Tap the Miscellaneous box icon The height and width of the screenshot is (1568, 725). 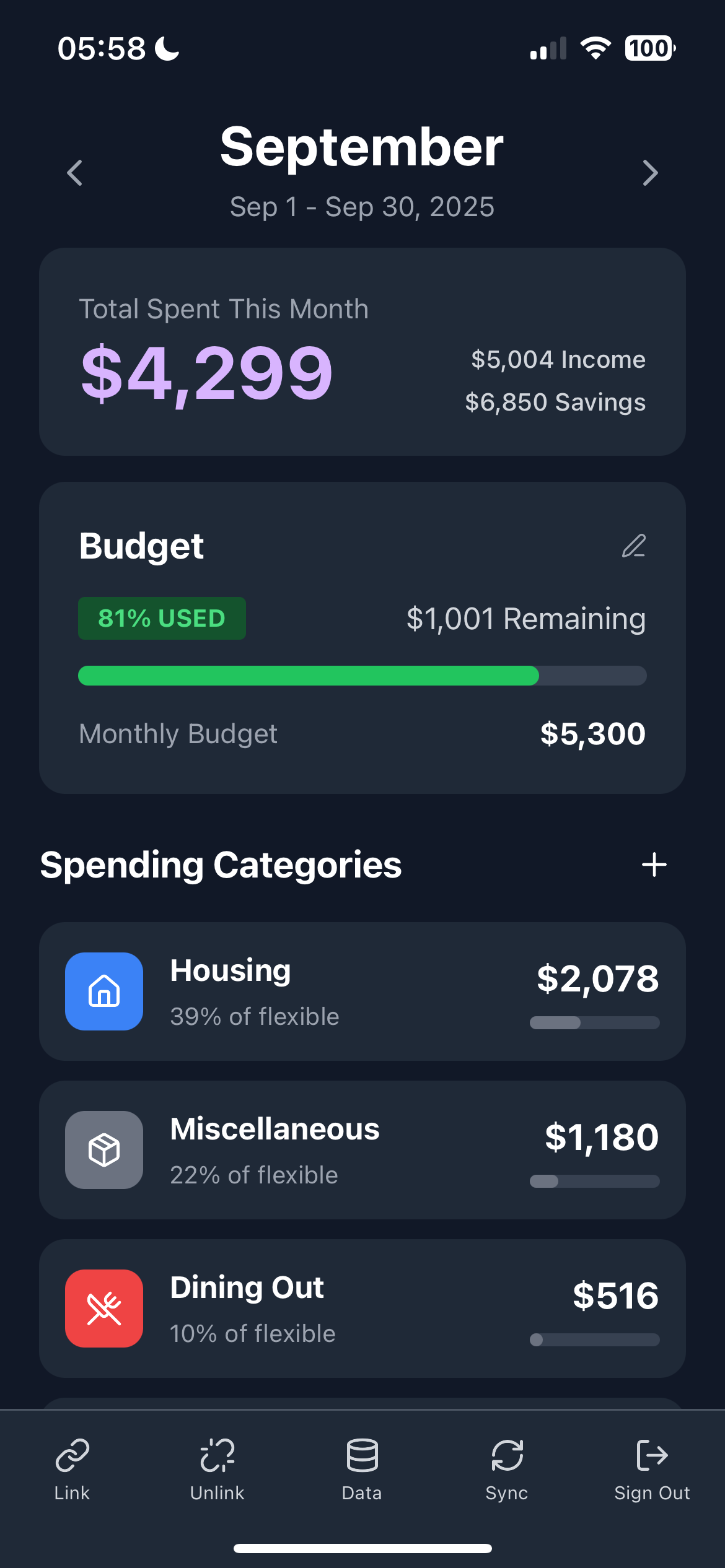(103, 1149)
